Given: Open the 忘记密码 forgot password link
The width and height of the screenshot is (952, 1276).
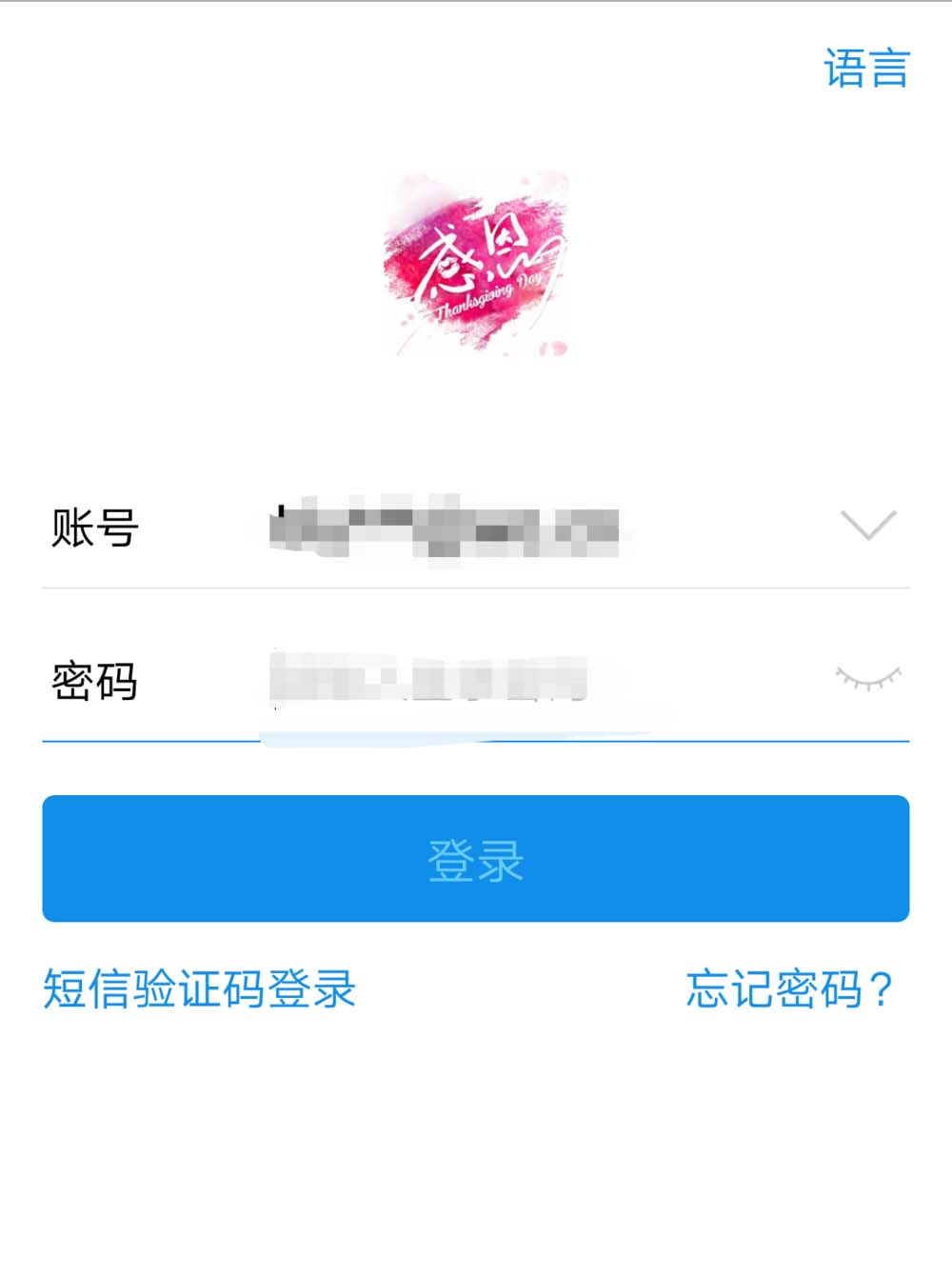Looking at the screenshot, I should (x=789, y=989).
